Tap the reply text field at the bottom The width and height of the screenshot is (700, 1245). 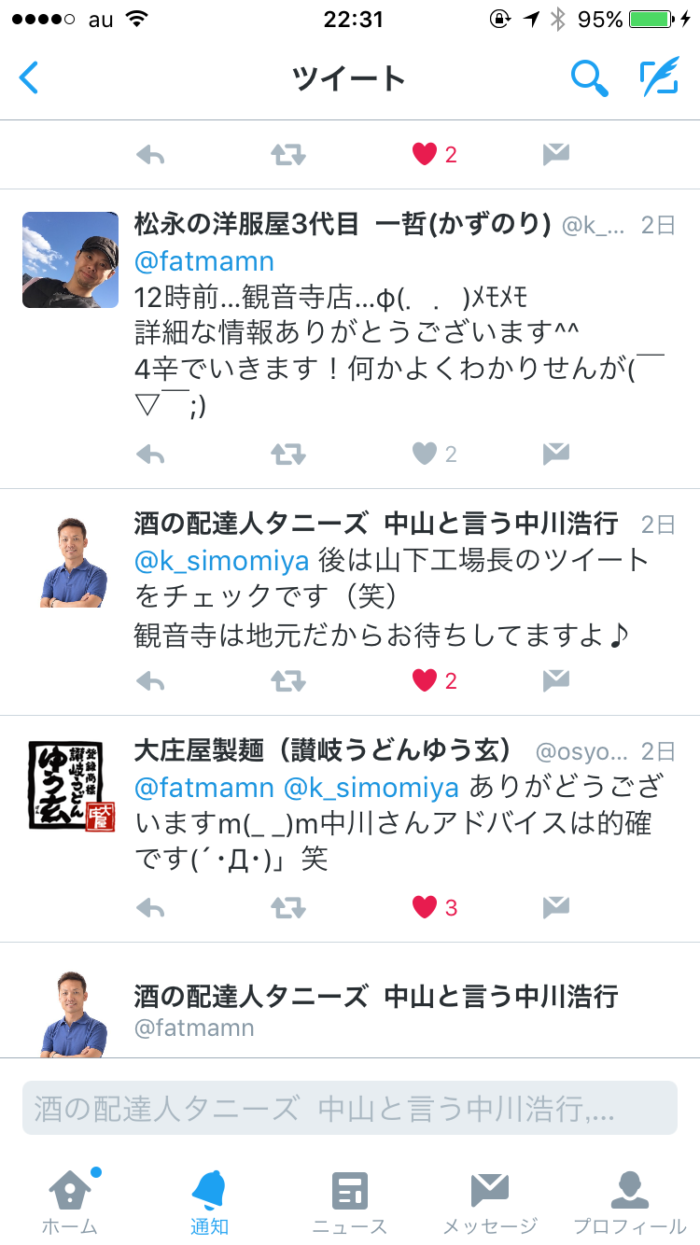coord(349,1108)
